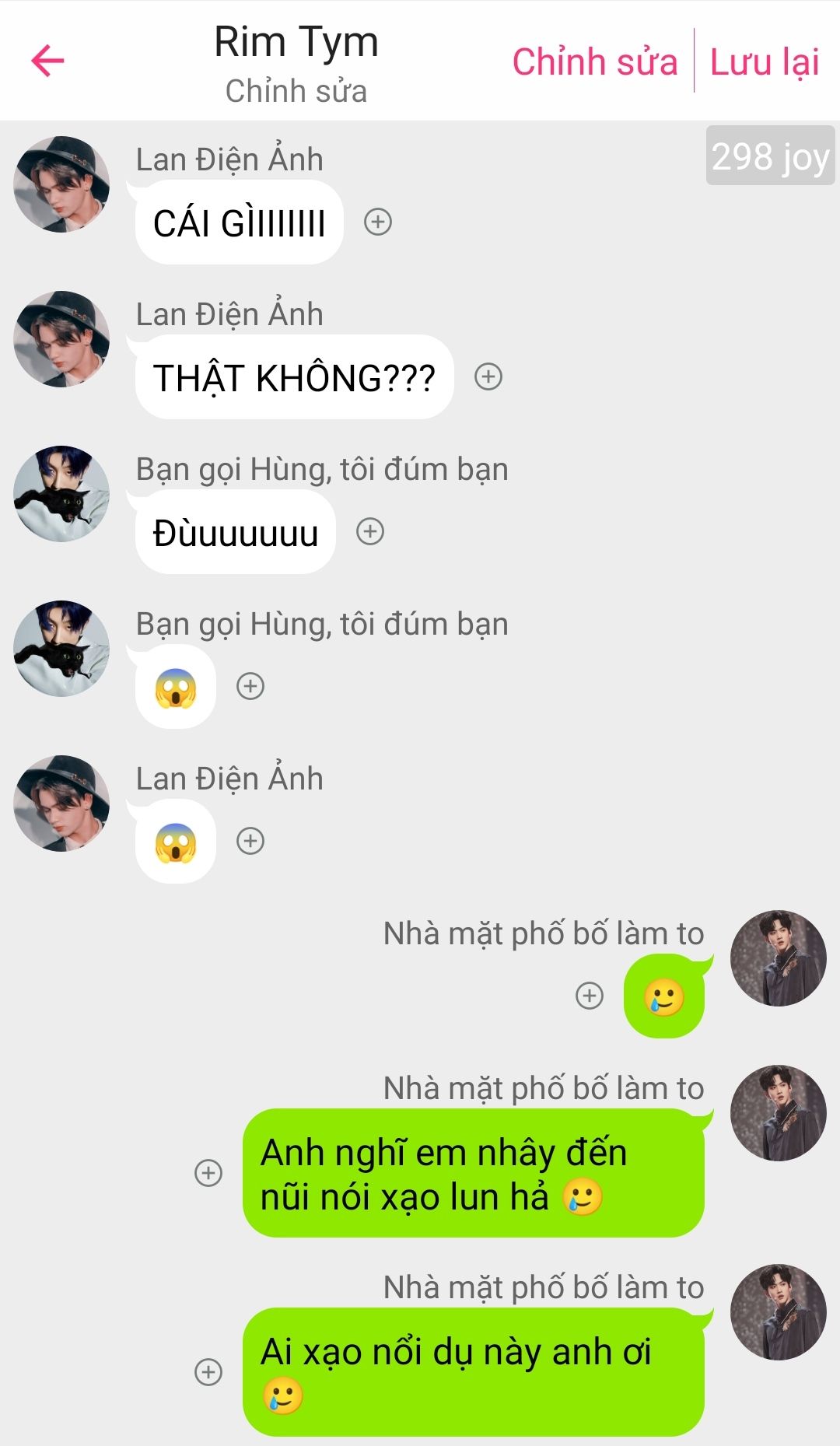Tap the plus icon next to Đùuuuuuu
This screenshot has height=1446, width=840.
point(370,532)
